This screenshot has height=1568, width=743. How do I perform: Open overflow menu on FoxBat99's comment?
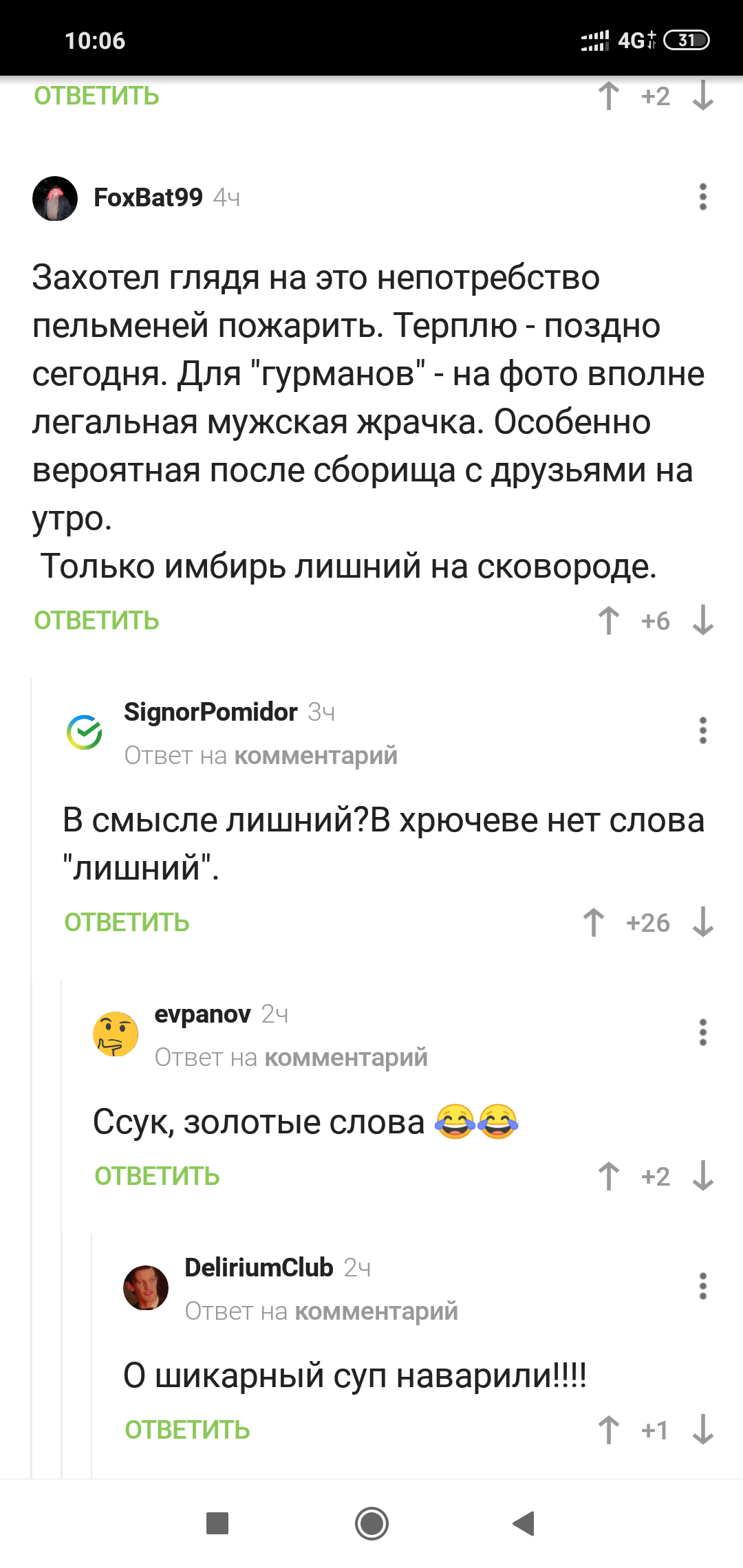coord(702,197)
